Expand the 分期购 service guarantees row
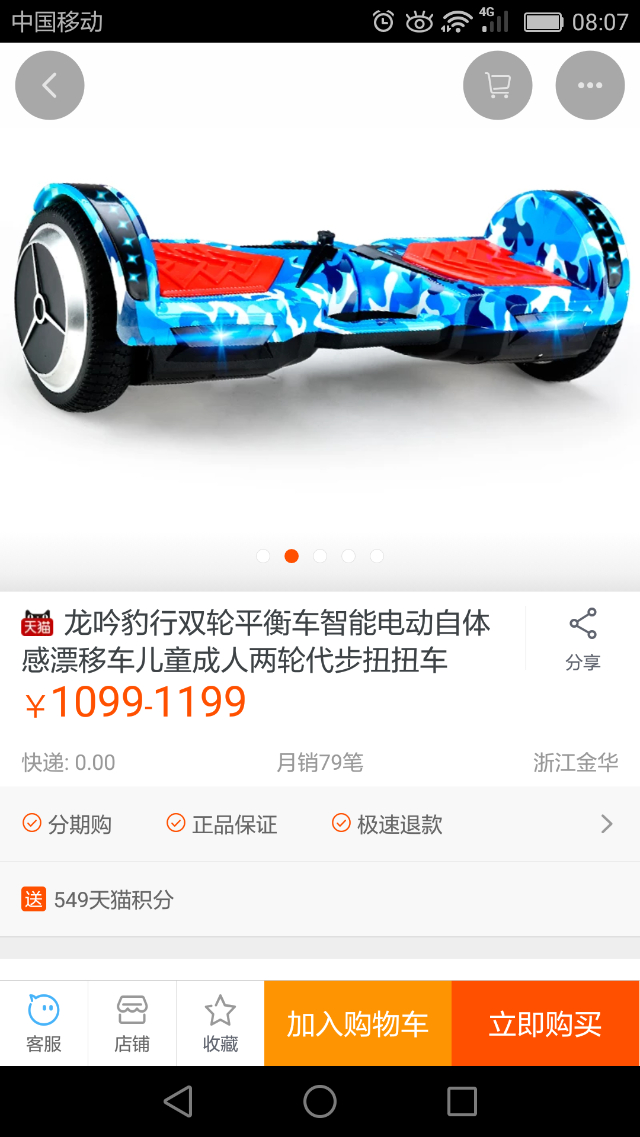 (x=320, y=824)
